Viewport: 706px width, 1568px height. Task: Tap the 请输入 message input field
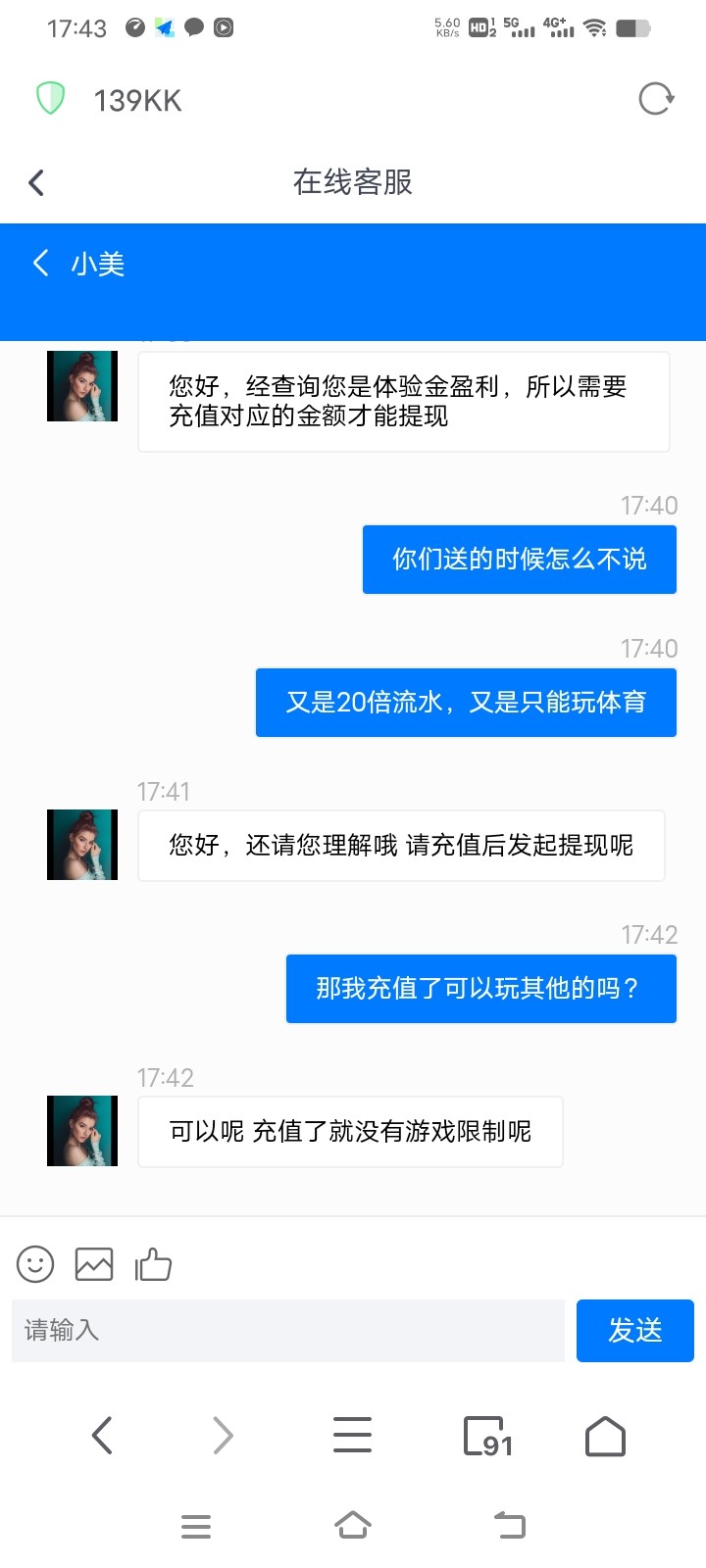[287, 1330]
